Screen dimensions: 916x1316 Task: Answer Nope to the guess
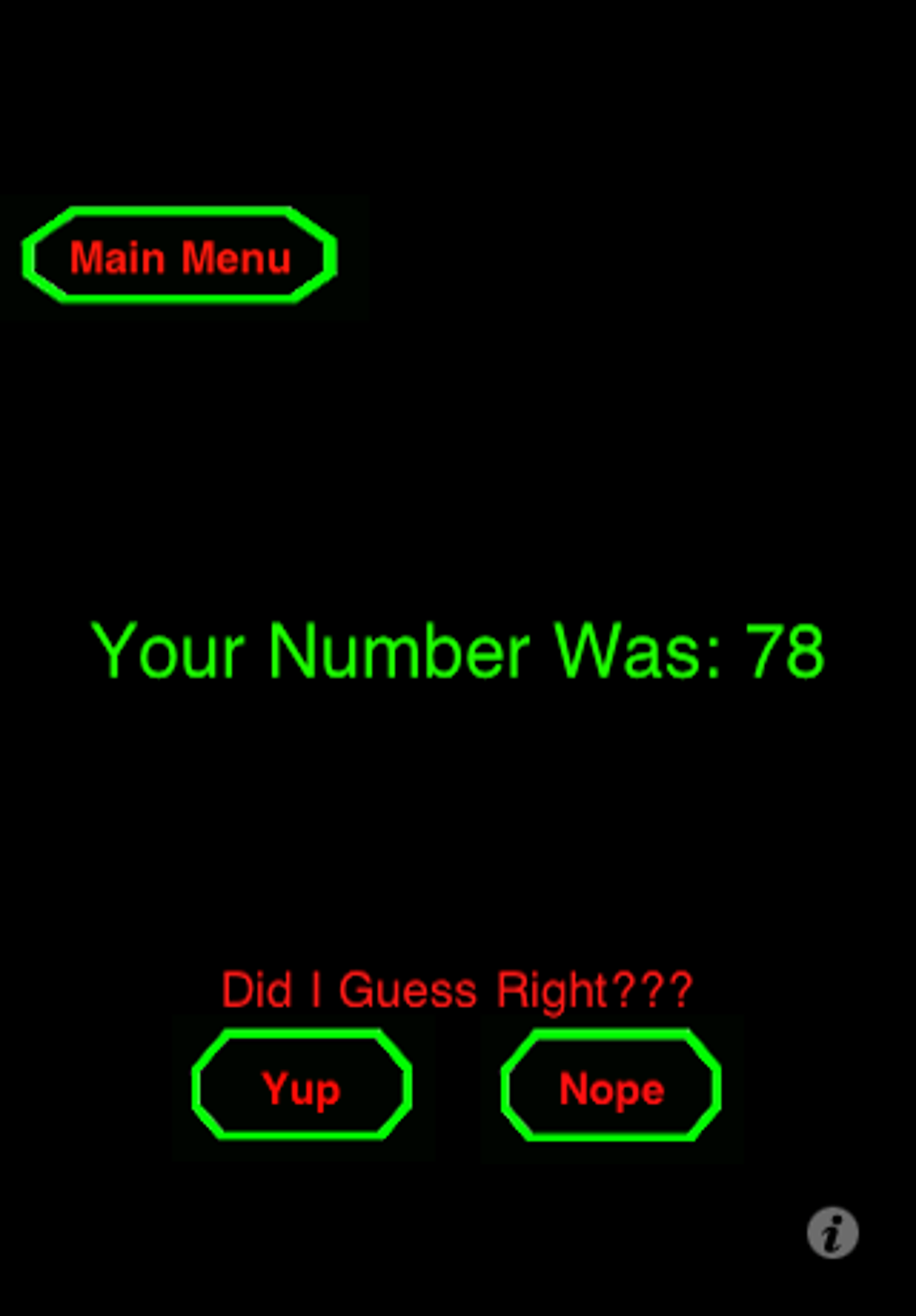tap(611, 1087)
